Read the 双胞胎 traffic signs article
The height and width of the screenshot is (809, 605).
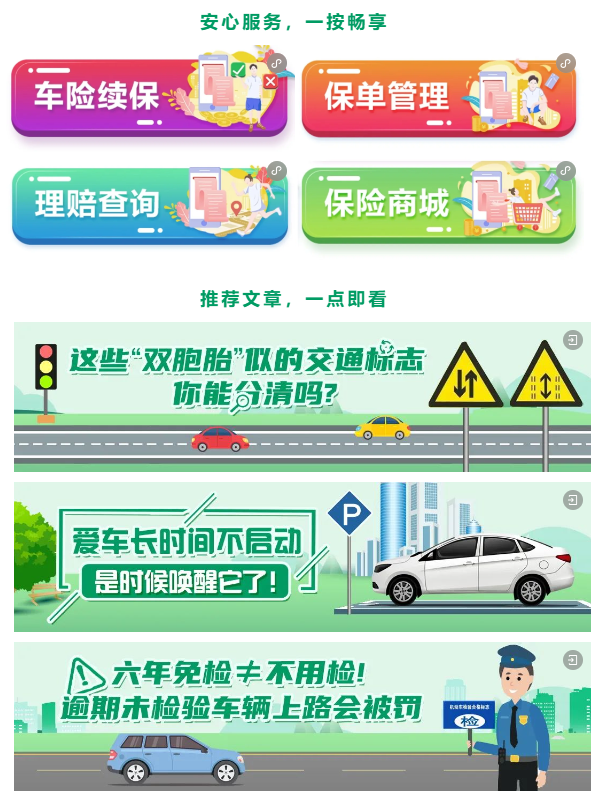(302, 396)
